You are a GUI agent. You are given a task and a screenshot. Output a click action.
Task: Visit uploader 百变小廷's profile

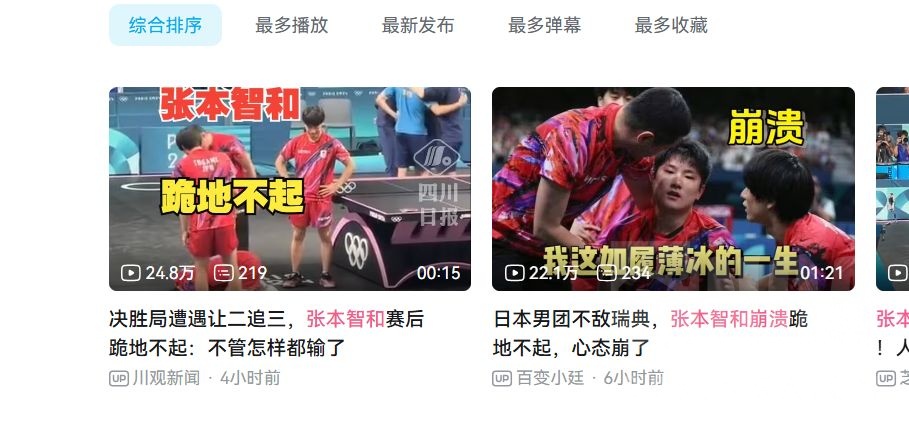coord(550,378)
